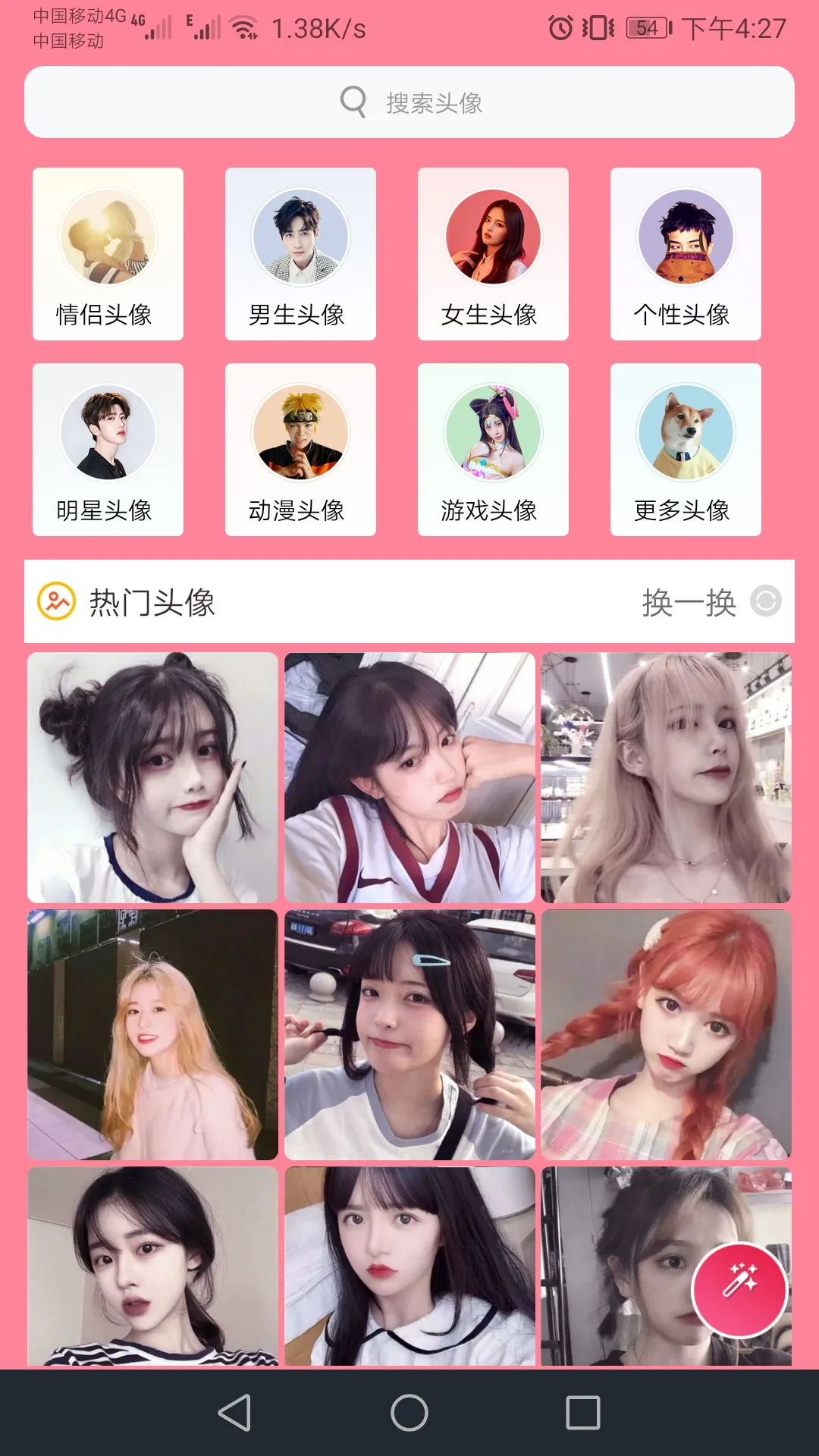Open avatar of girl with blue hair clip
Image resolution: width=819 pixels, height=1456 pixels.
409,1034
